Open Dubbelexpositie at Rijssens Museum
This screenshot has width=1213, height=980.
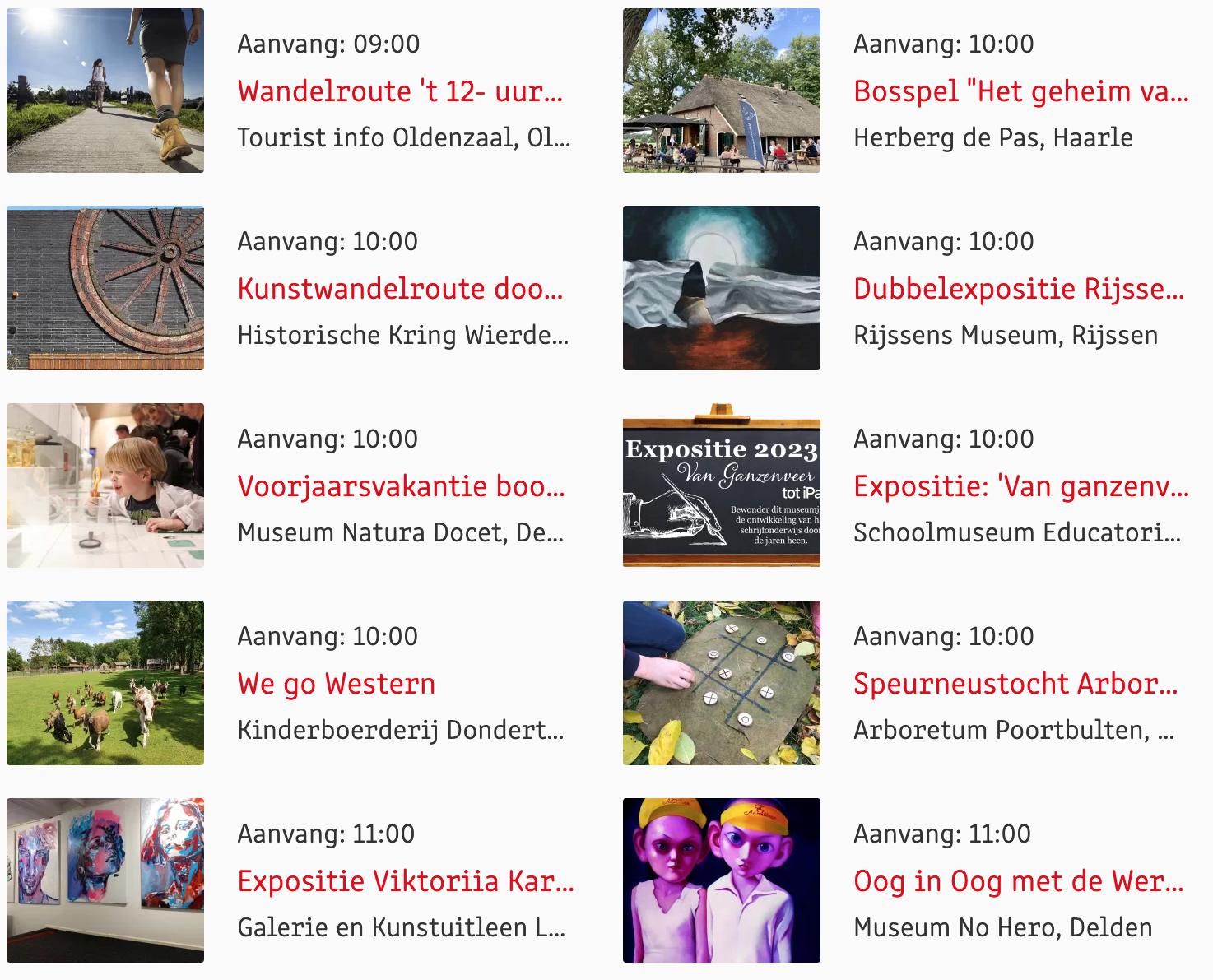tap(1019, 289)
